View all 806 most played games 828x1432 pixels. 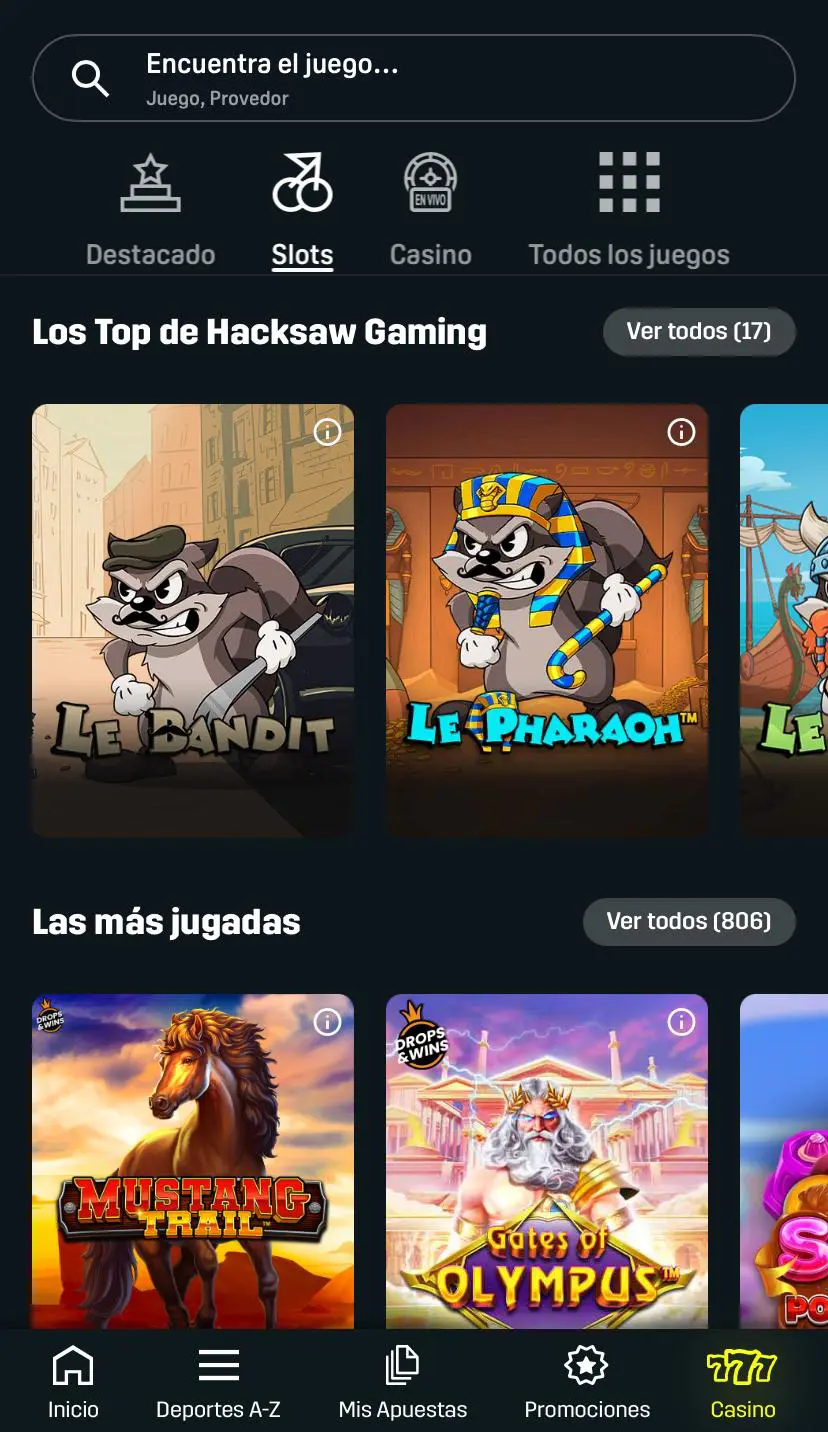click(689, 921)
